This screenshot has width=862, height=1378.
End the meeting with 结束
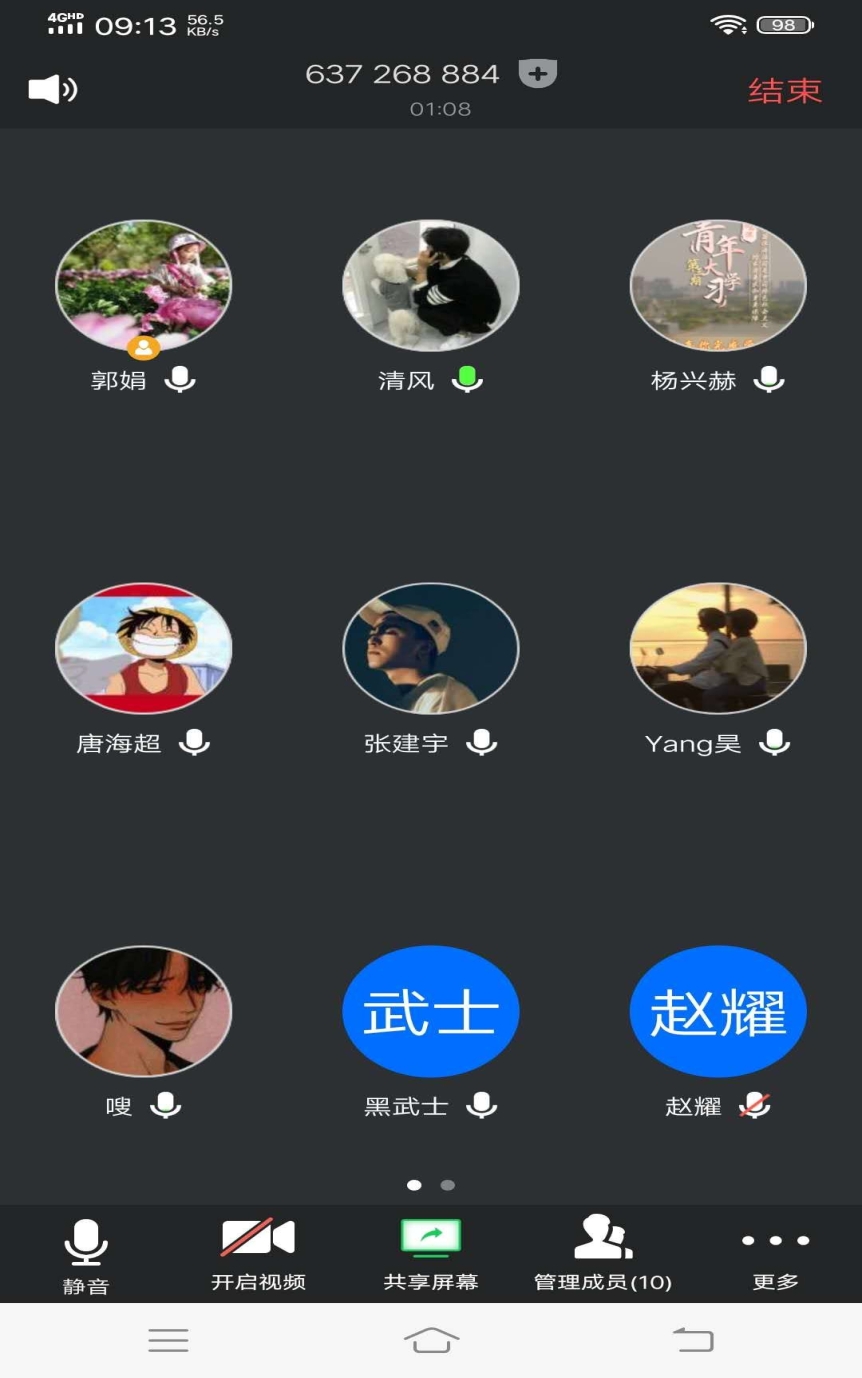[785, 91]
